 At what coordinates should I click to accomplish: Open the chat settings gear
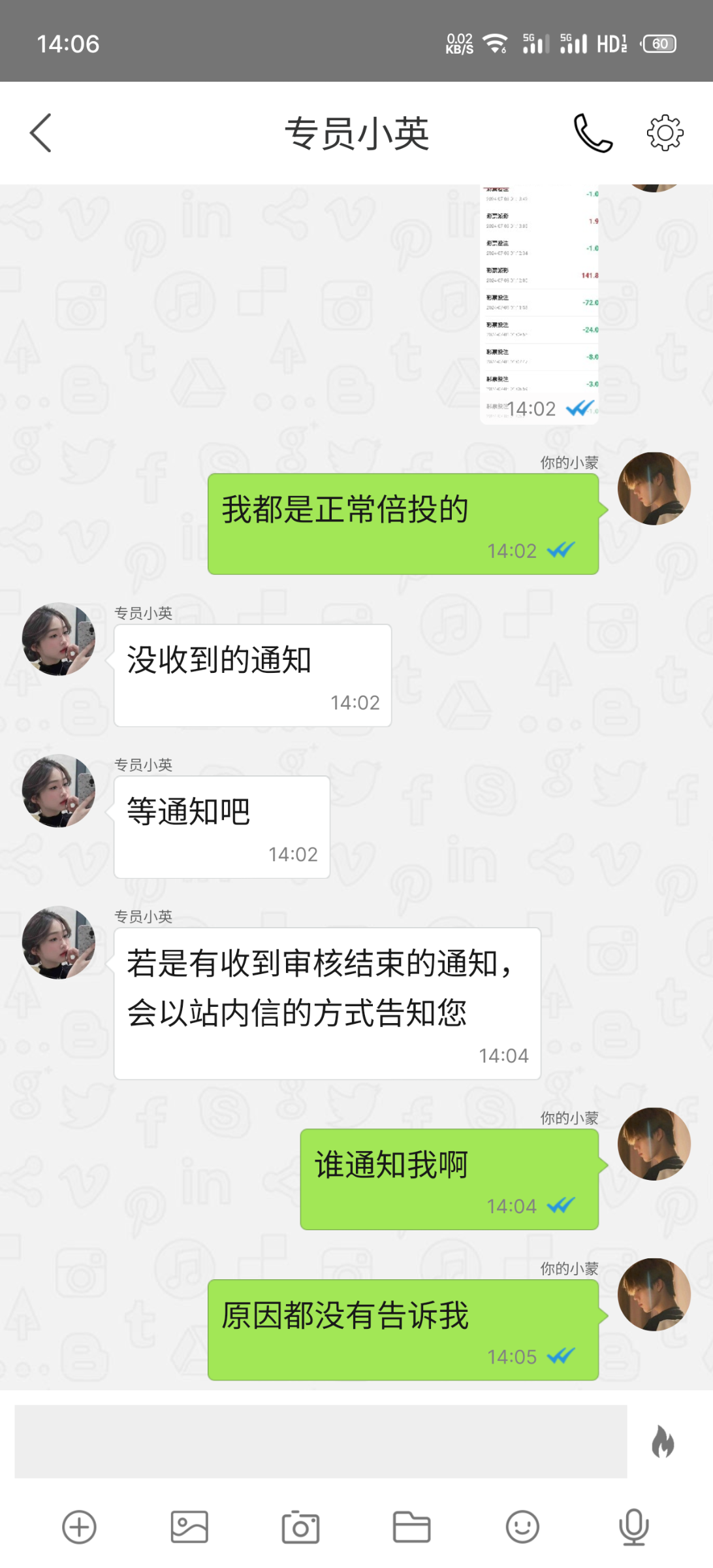tap(664, 133)
